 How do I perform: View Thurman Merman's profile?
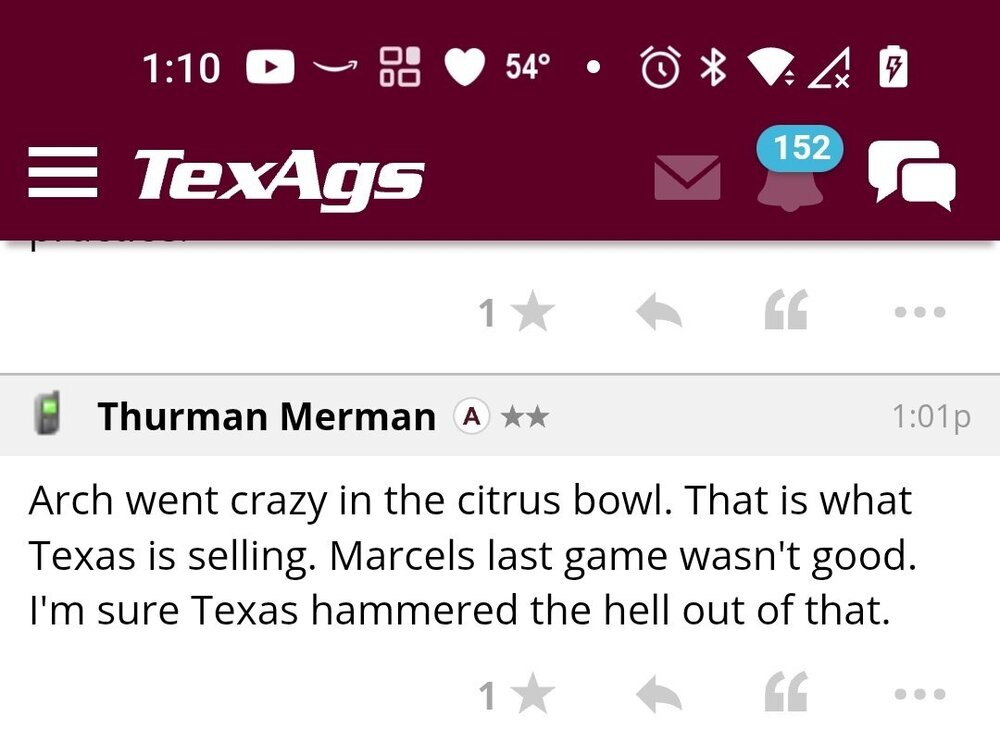[266, 416]
